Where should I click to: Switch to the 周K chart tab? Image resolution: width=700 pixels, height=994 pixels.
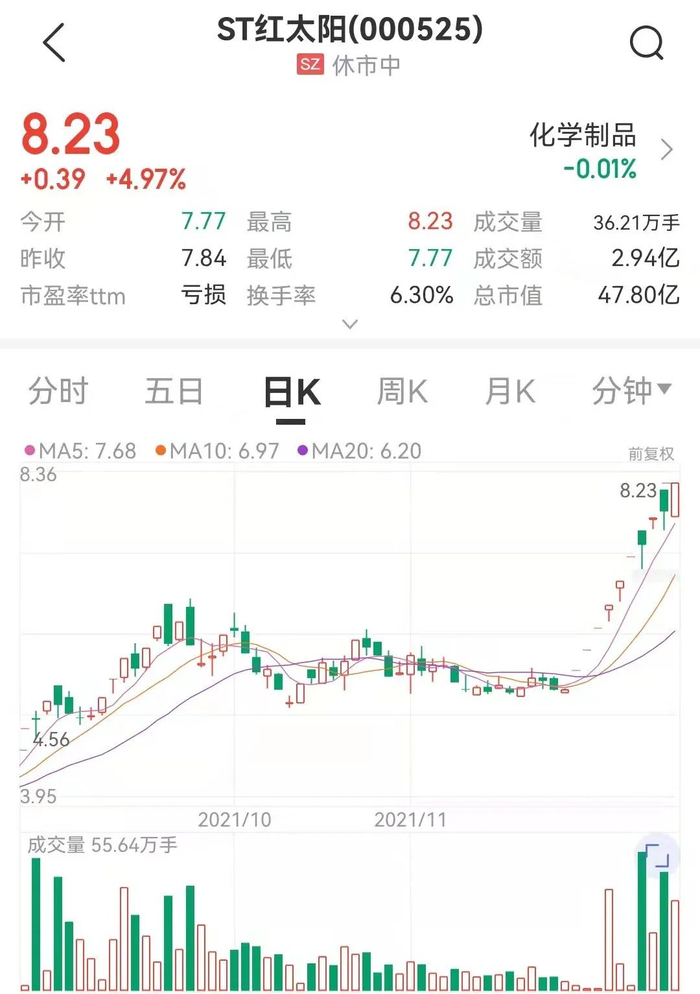tap(402, 392)
